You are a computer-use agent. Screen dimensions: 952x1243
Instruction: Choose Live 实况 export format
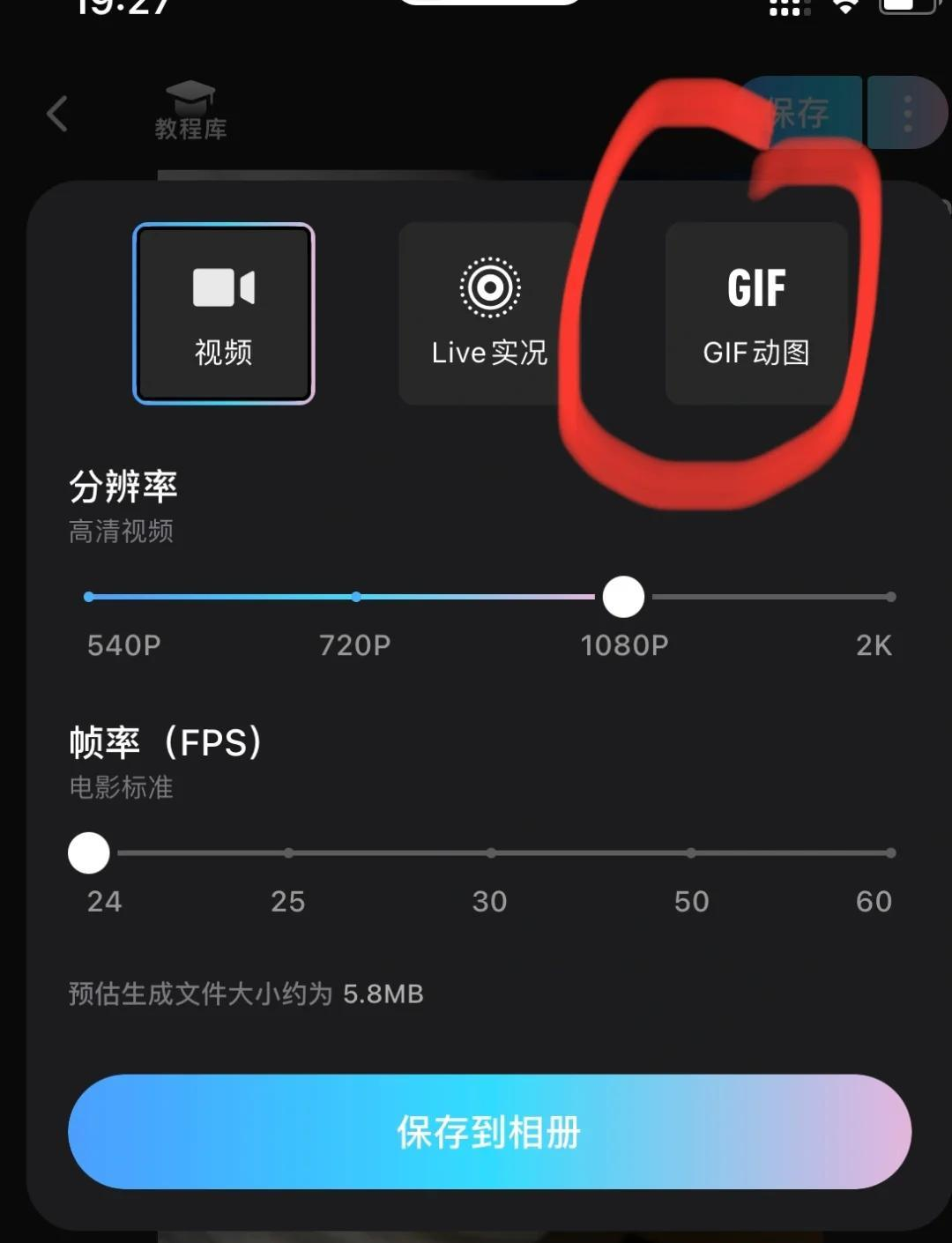point(489,314)
